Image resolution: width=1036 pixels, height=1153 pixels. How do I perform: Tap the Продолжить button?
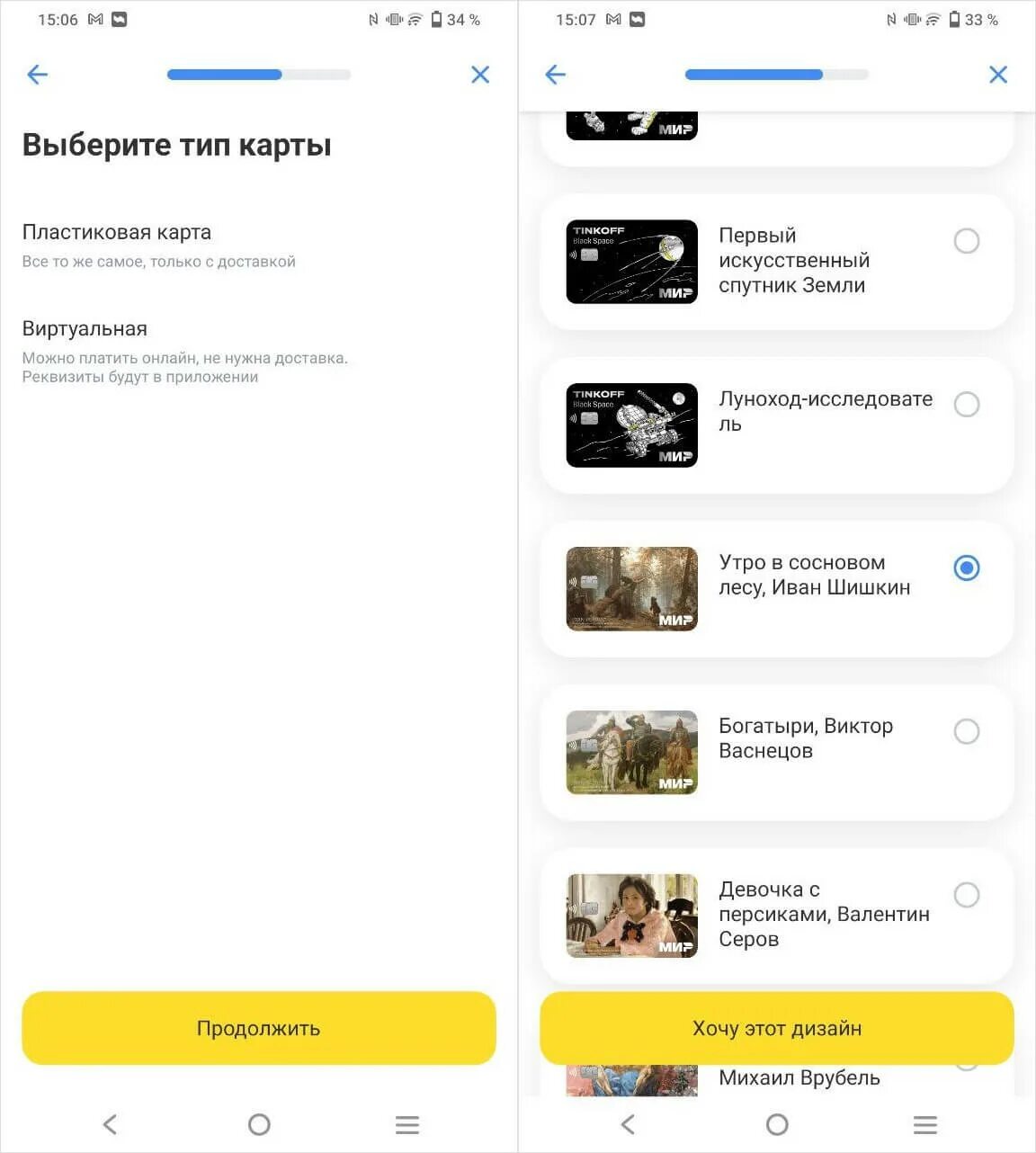pos(259,1028)
